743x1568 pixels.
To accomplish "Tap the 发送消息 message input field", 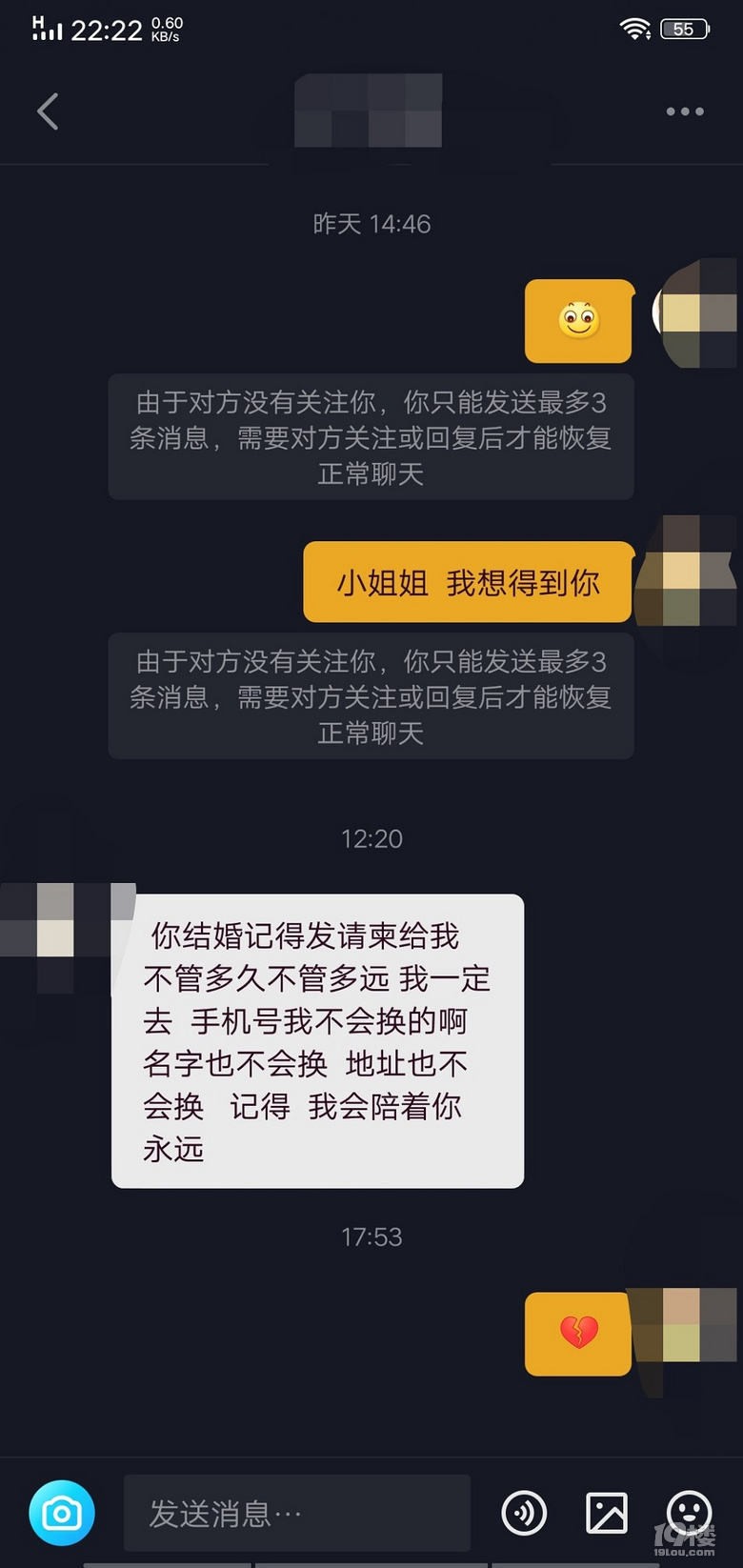I will (x=296, y=1513).
